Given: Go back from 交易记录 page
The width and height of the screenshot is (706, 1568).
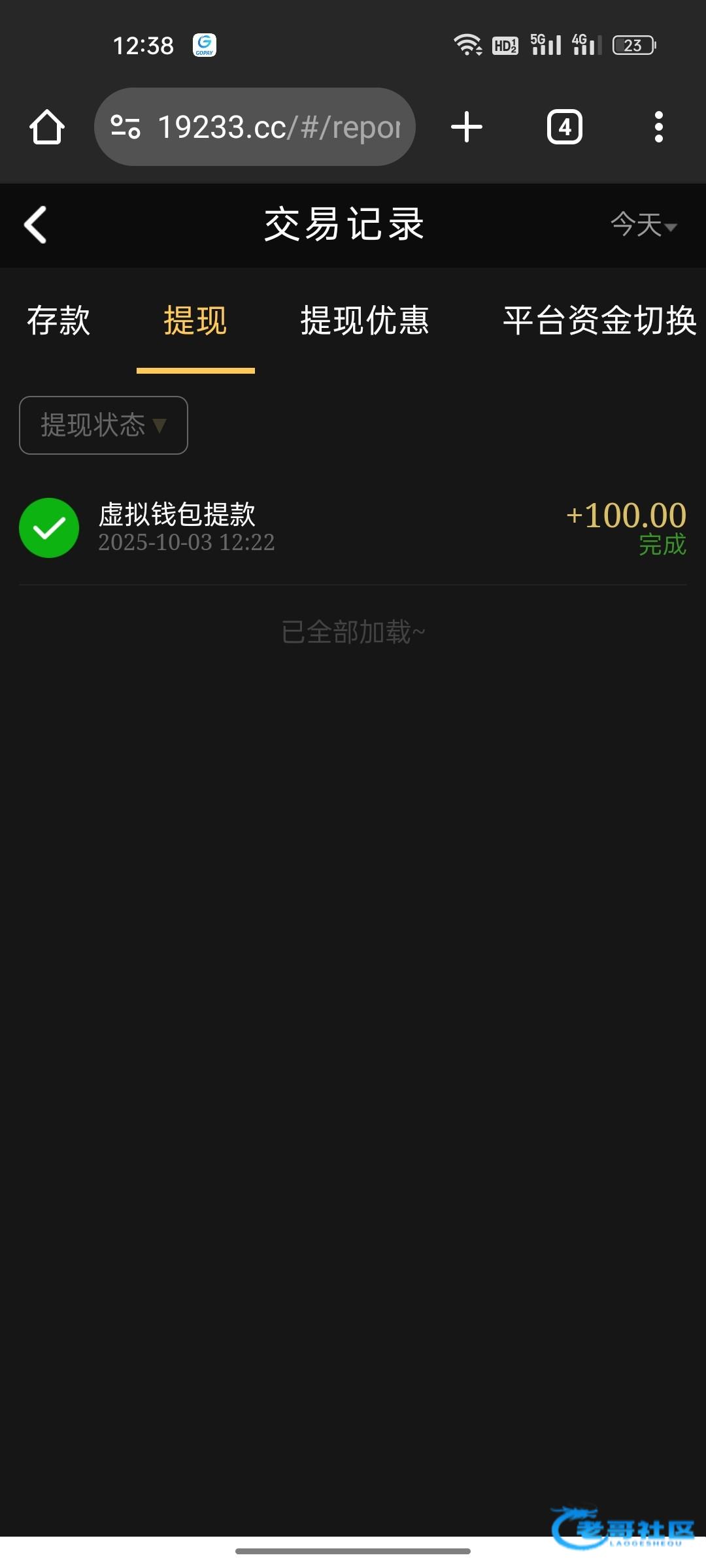Looking at the screenshot, I should (x=35, y=225).
